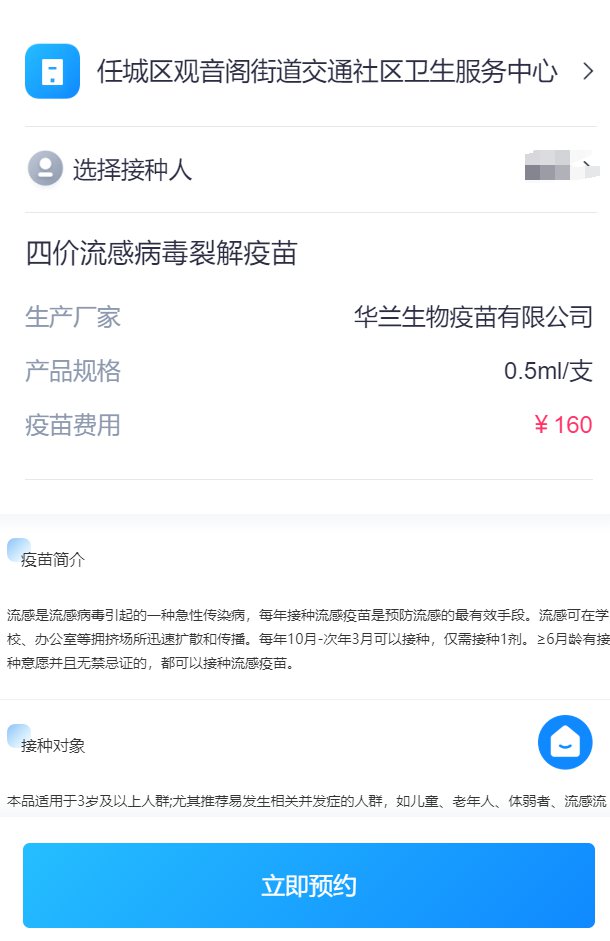Tap the 立即预约 button
The width and height of the screenshot is (610, 941).
point(308,886)
